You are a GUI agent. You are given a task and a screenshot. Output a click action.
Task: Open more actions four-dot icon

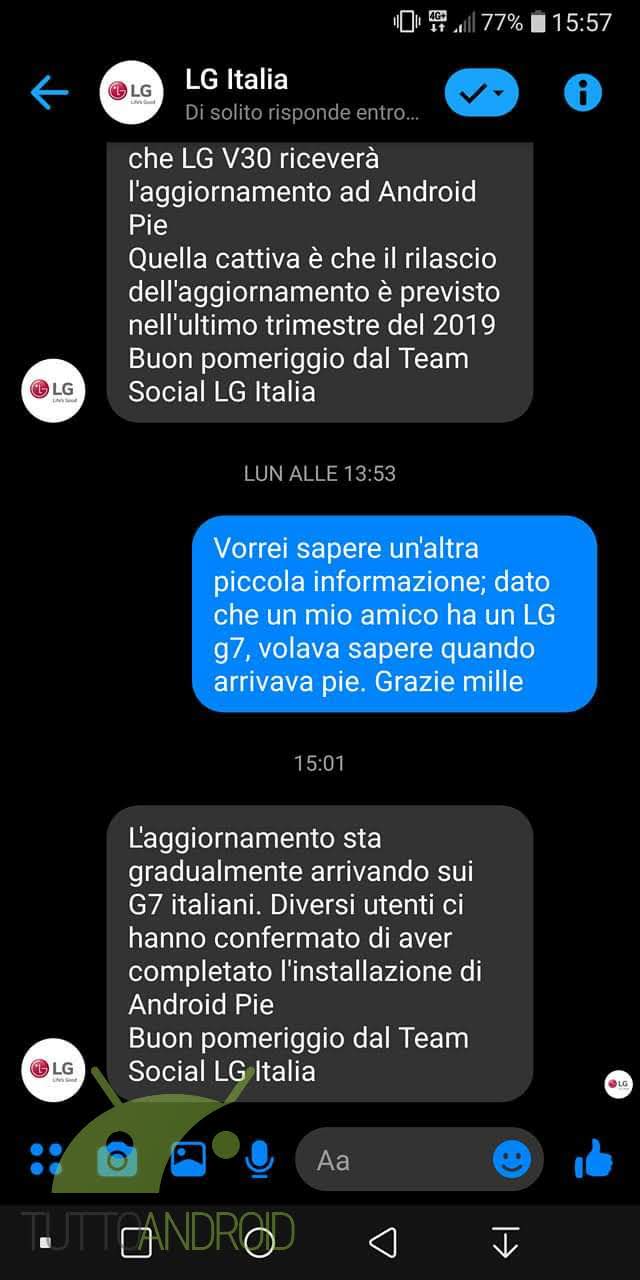point(46,1159)
